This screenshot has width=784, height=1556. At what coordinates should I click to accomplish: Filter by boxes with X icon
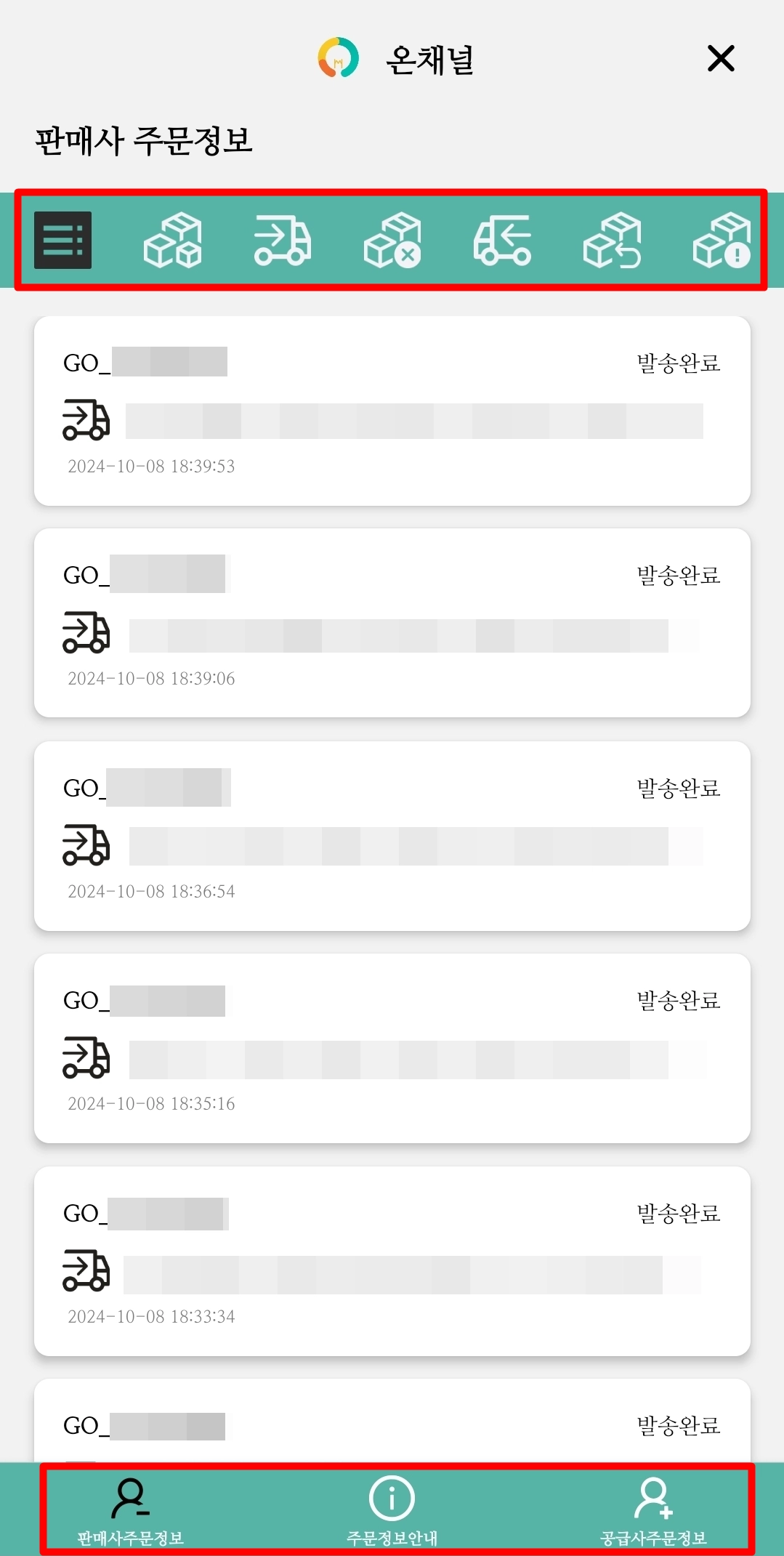click(392, 240)
